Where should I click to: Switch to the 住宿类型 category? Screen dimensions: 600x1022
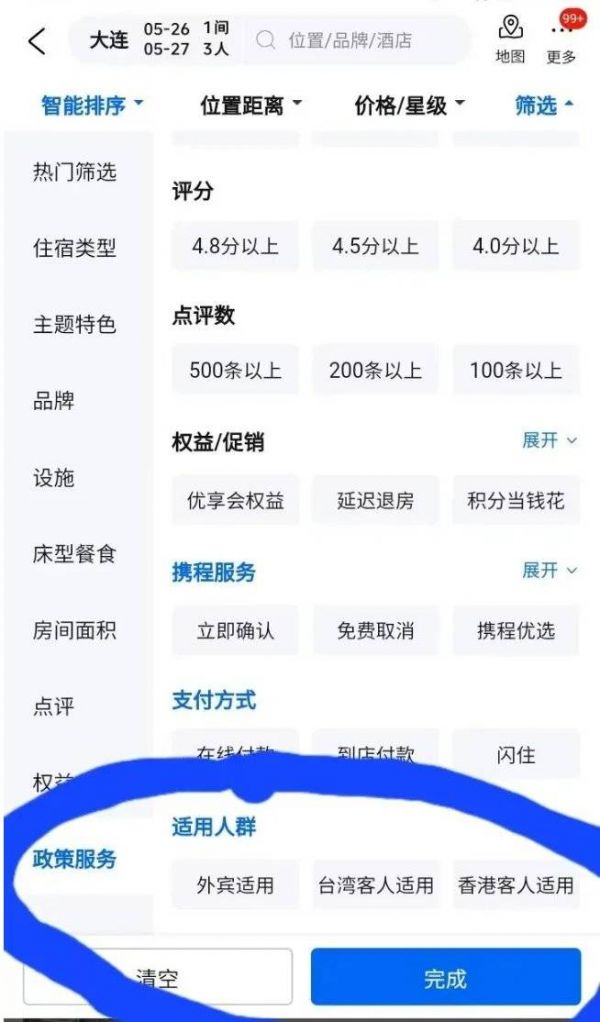(75, 248)
